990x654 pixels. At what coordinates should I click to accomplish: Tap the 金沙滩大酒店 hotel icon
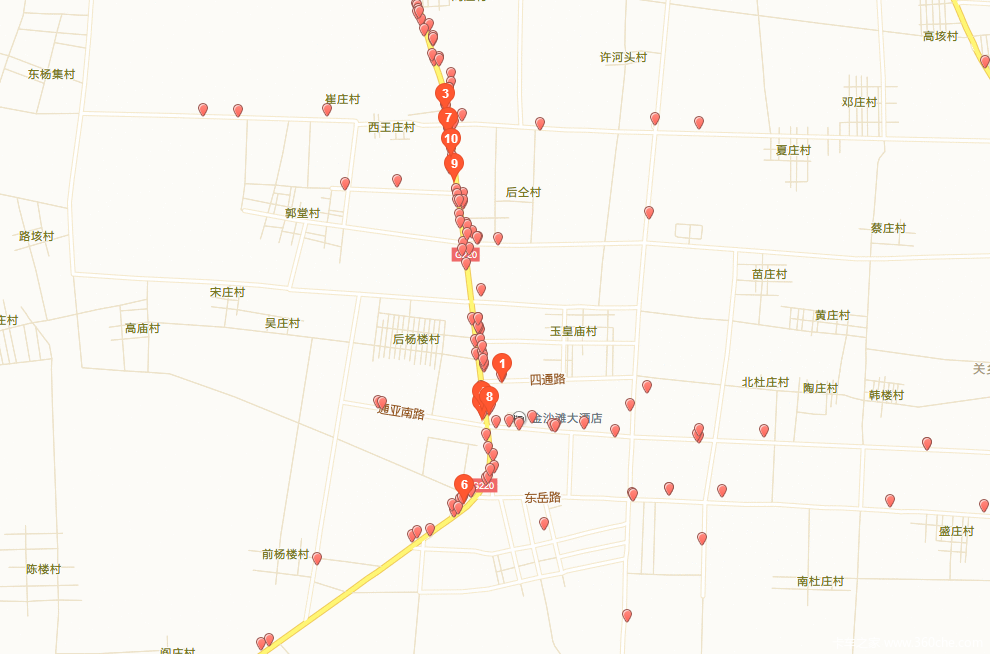point(519,418)
